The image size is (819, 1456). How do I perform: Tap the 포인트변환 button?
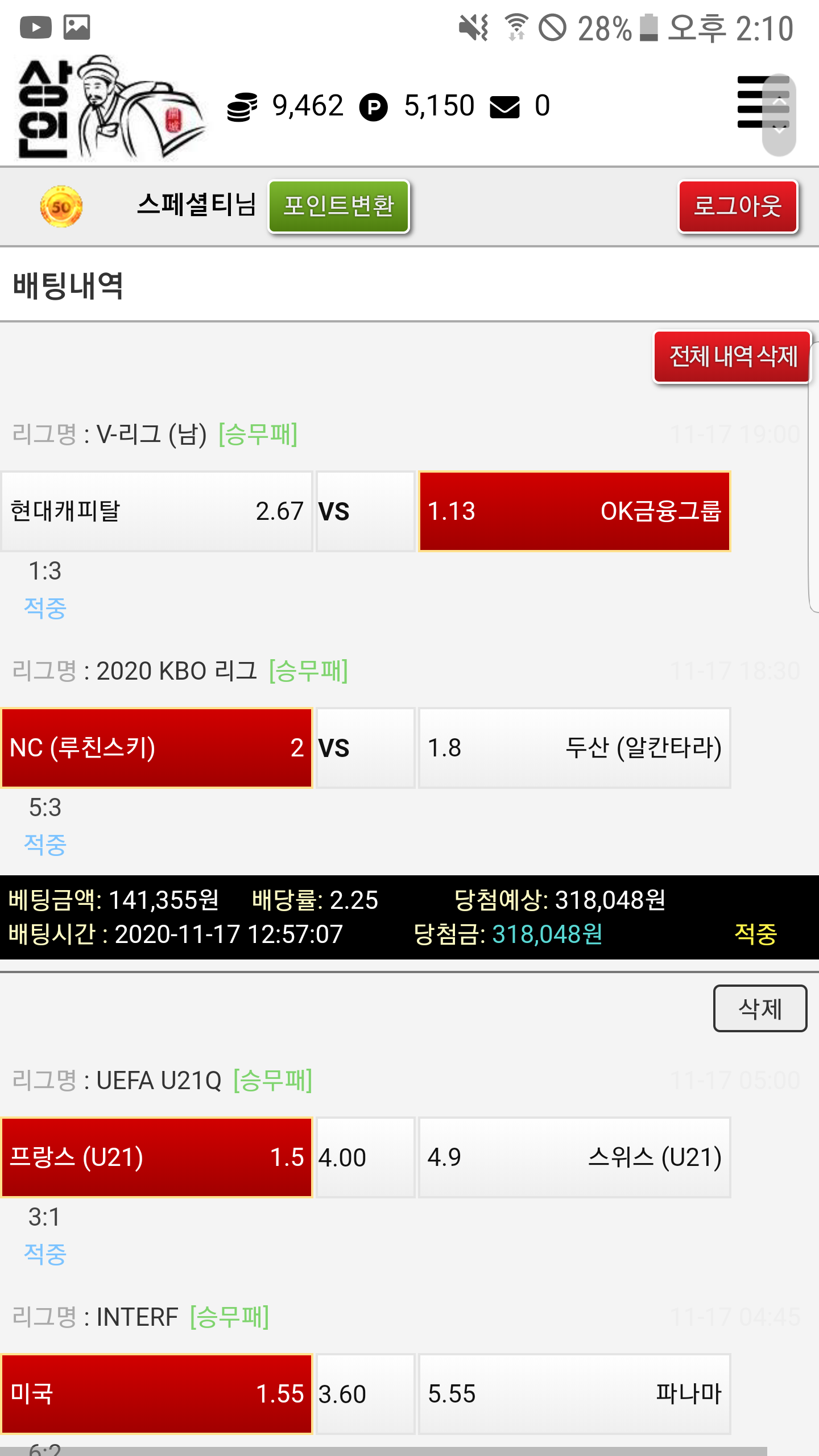(x=339, y=206)
